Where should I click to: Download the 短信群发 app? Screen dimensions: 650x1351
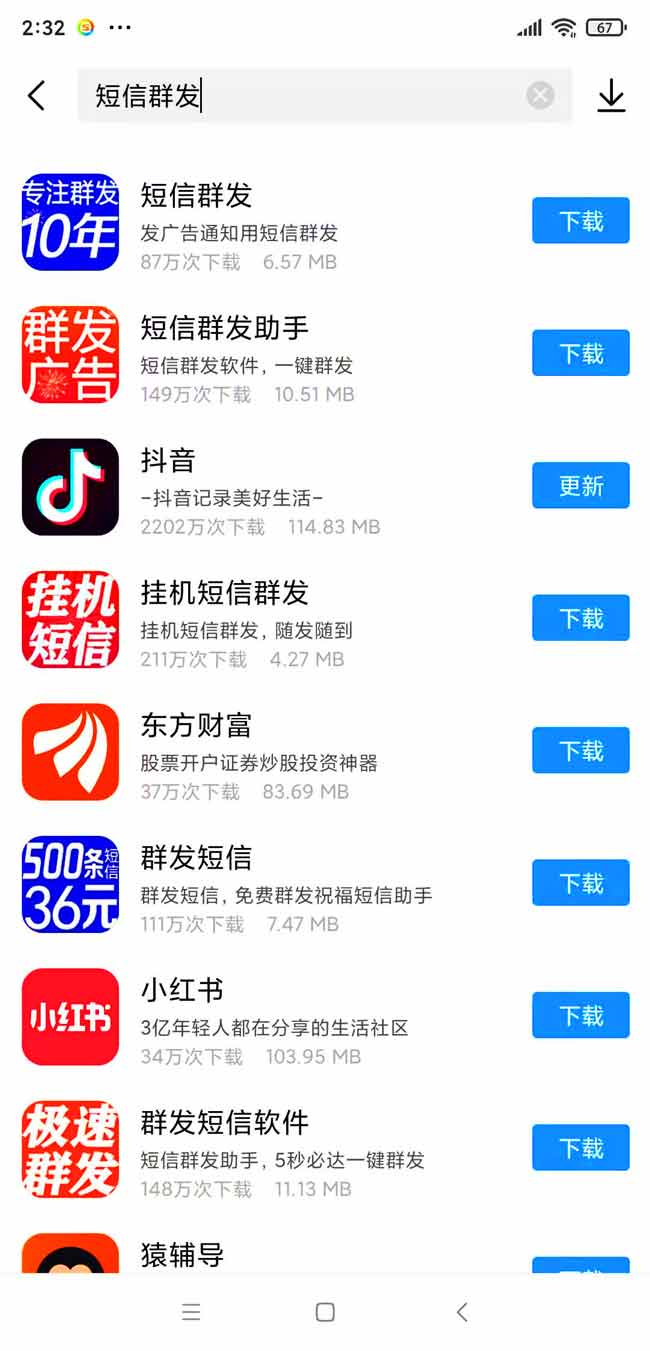(580, 221)
